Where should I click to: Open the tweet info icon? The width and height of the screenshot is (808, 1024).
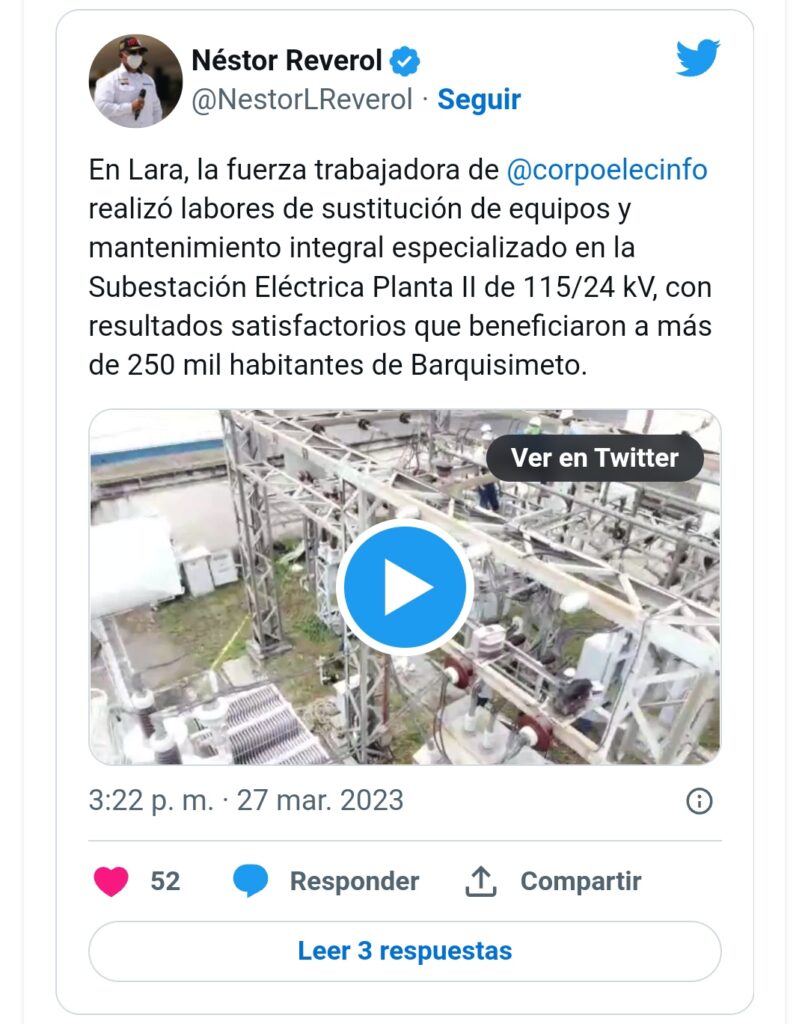click(699, 801)
